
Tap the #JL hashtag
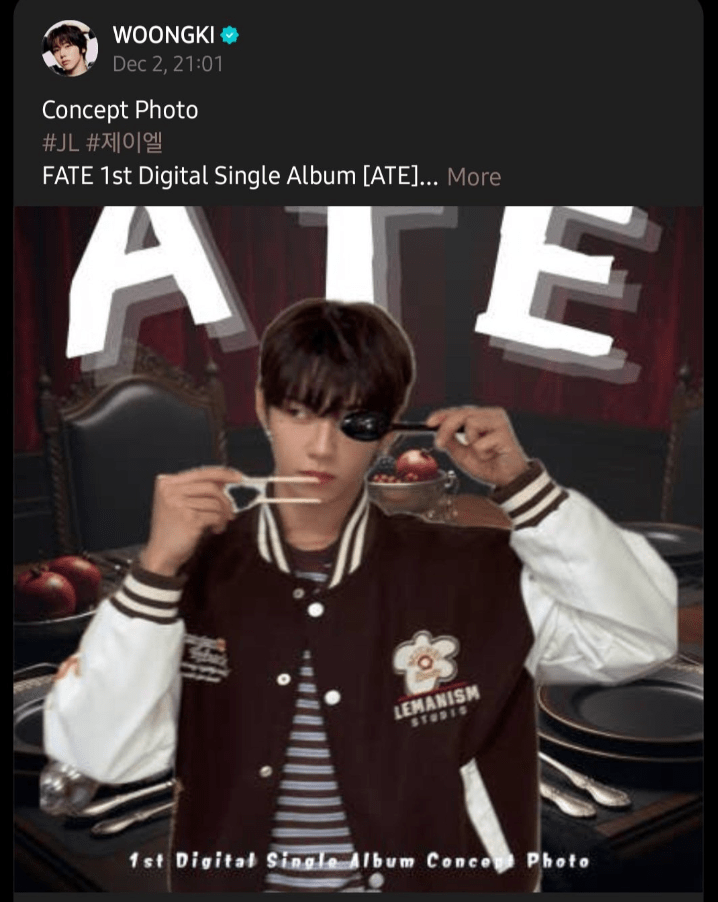pyautogui.click(x=60, y=143)
